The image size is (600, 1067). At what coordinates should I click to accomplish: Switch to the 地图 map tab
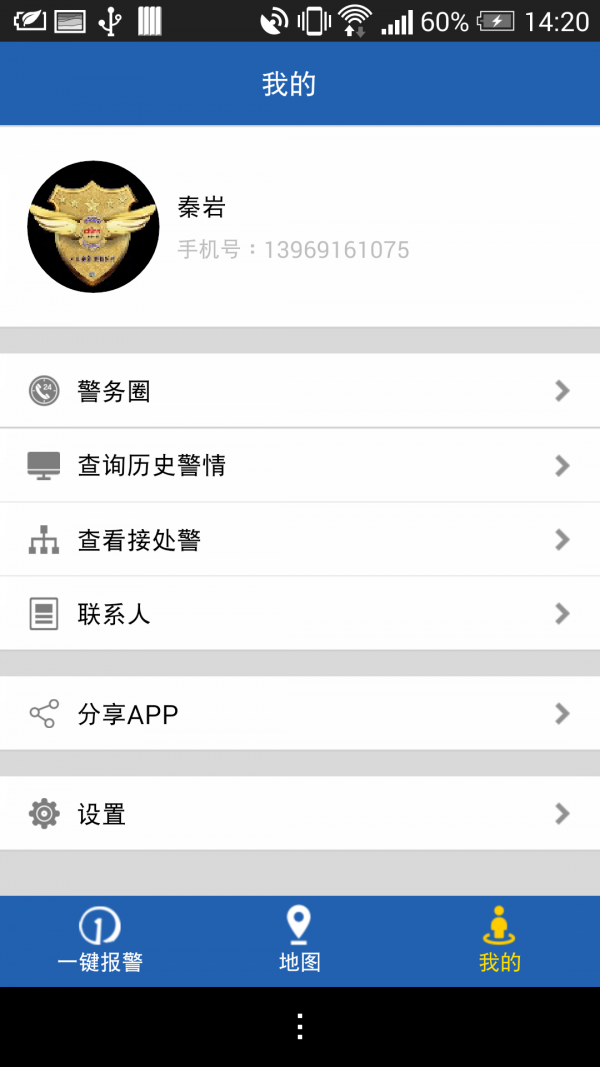(x=299, y=941)
